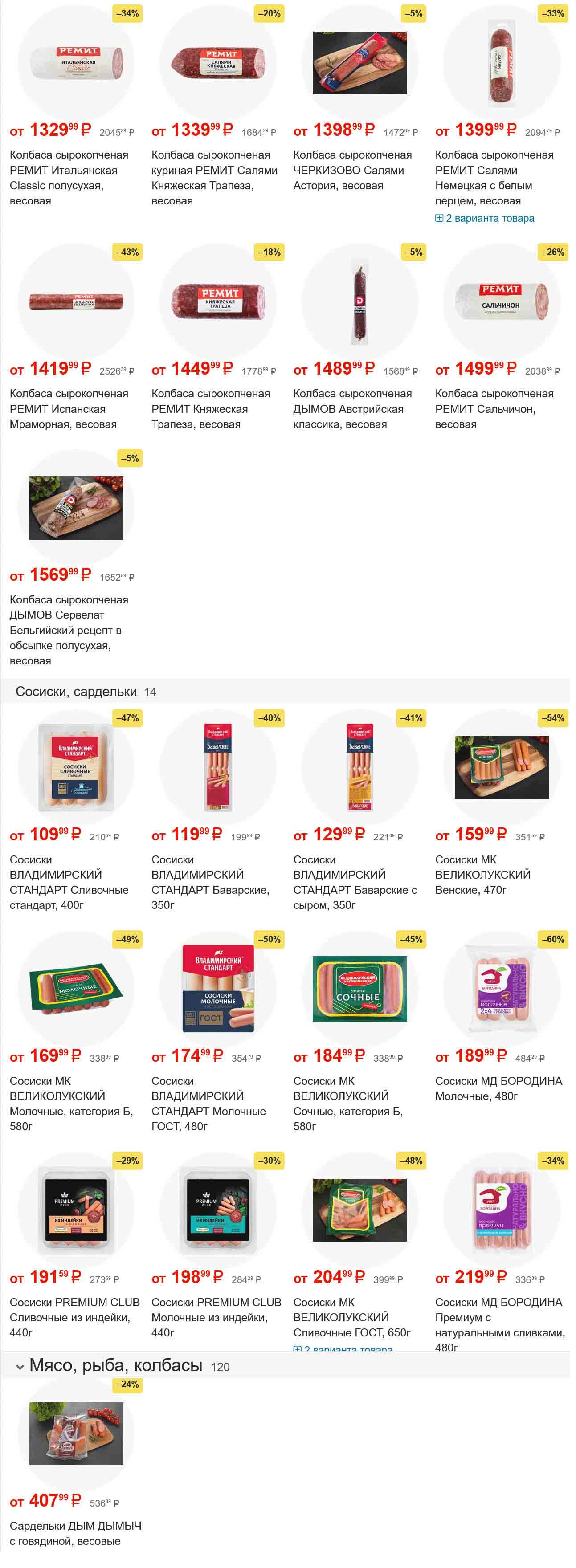Open РЕМИТ Итальянская Classic sausage card
This screenshot has height=1568, width=576.
[68, 177]
